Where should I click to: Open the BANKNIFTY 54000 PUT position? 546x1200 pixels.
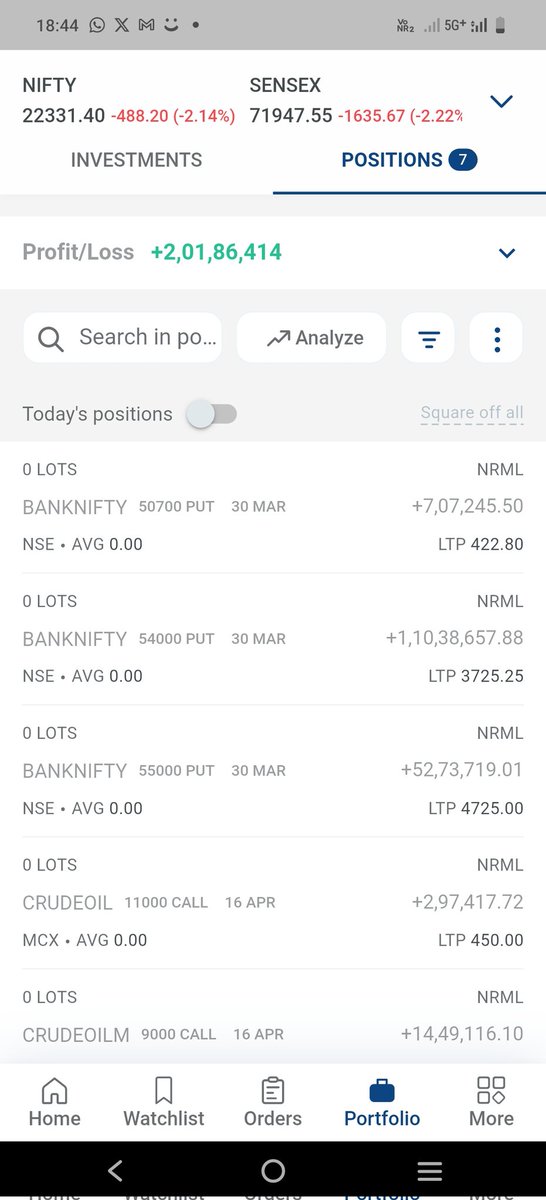[x=273, y=639]
